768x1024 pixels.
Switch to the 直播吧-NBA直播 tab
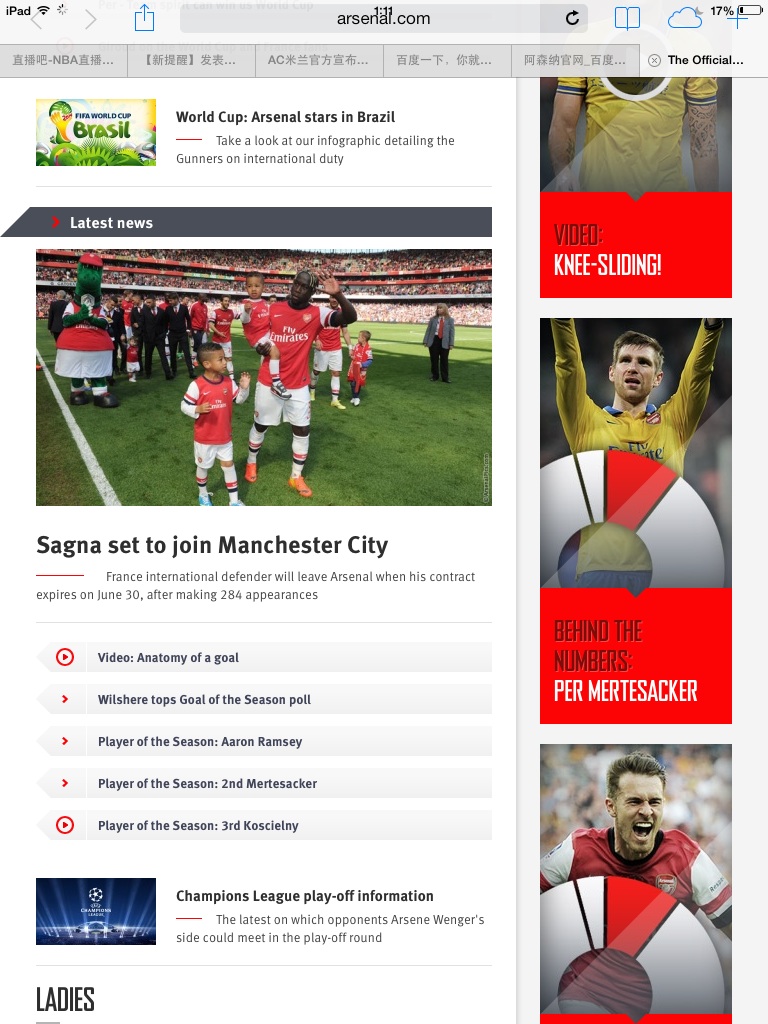63,60
